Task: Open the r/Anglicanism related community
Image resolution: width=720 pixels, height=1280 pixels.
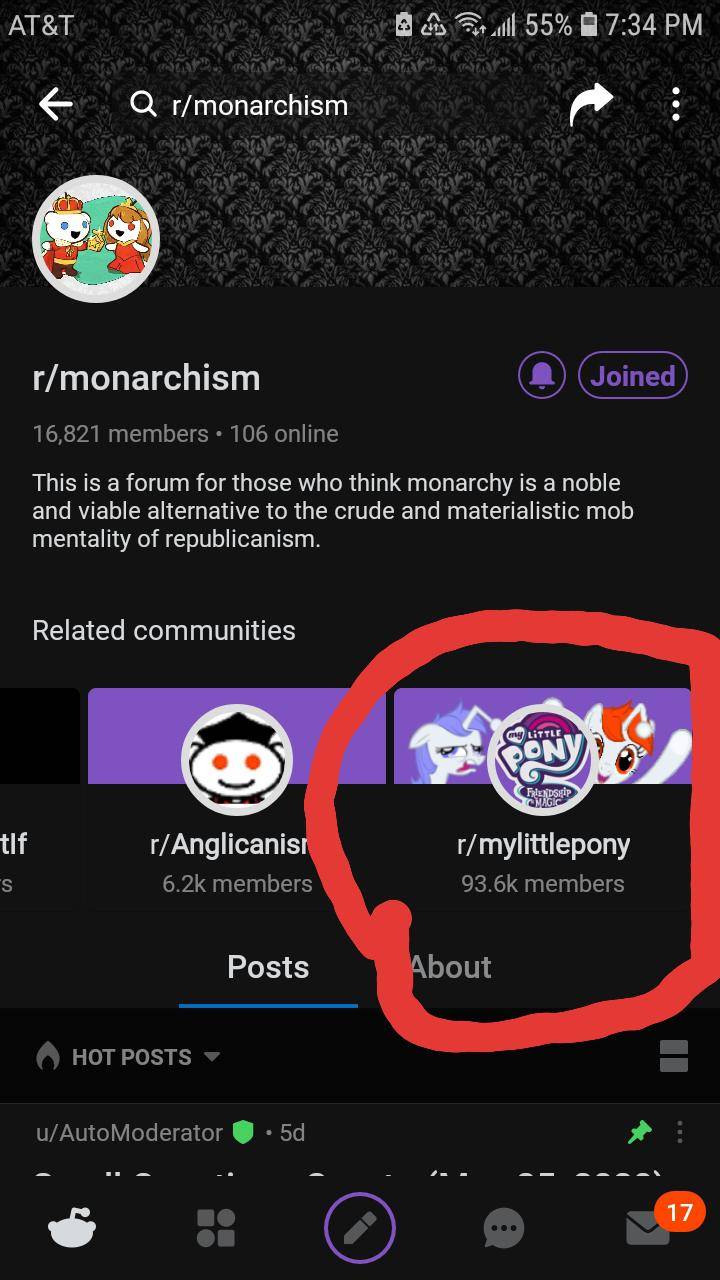Action: (236, 790)
